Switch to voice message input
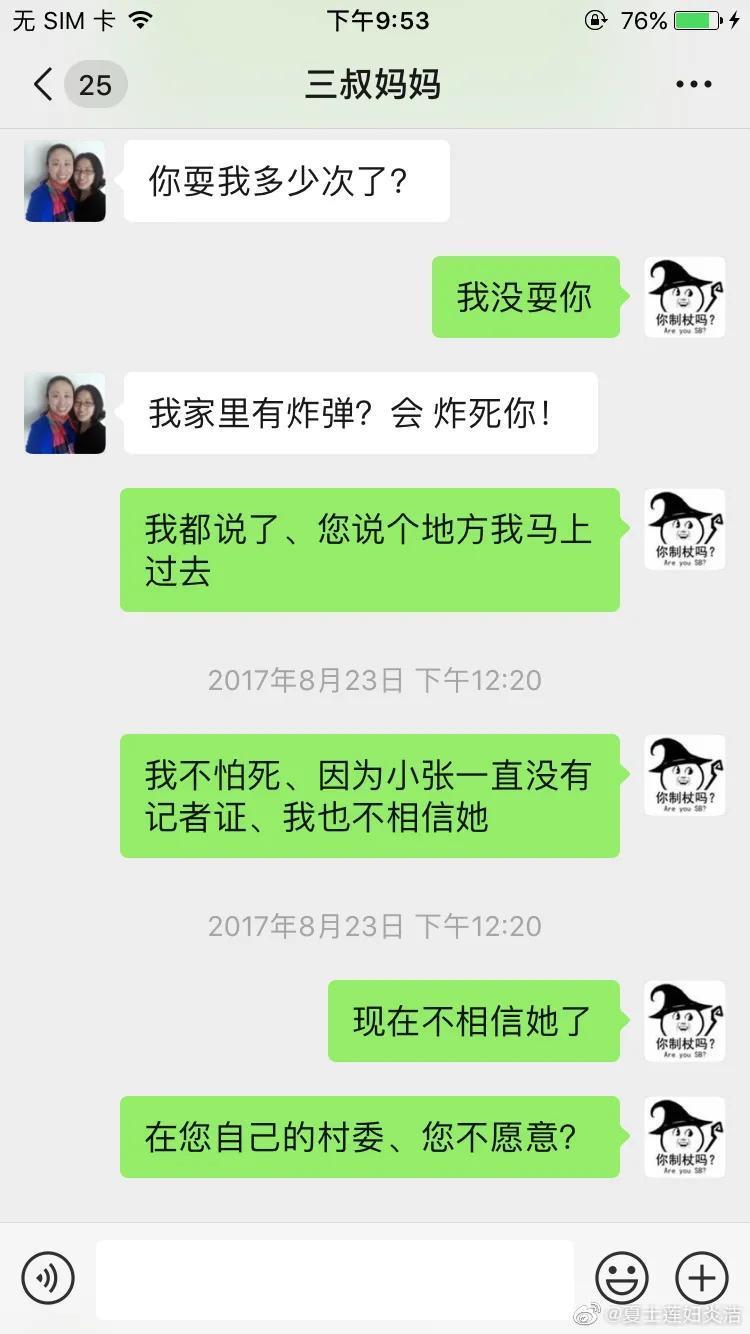The height and width of the screenshot is (1334, 750). coord(48,1278)
